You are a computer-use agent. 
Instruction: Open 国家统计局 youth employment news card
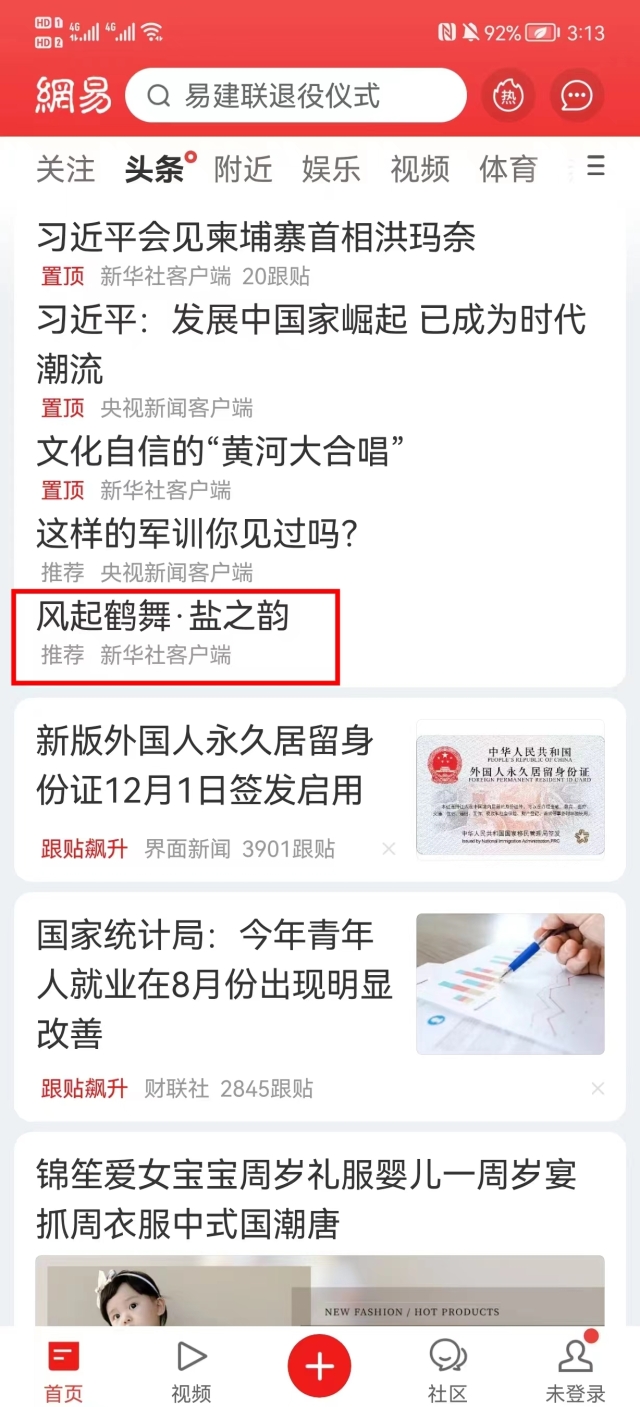[x=215, y=985]
